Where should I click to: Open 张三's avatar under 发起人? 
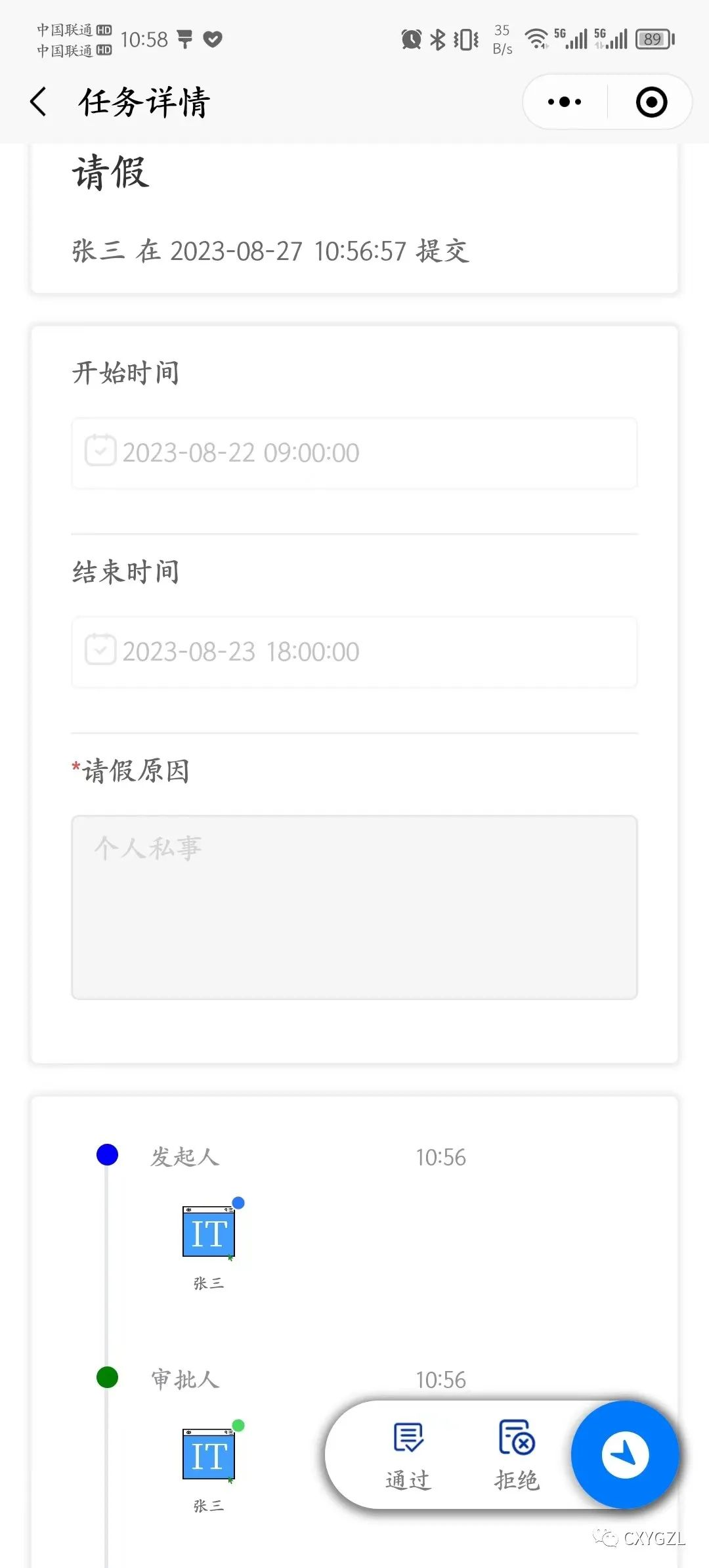[x=209, y=1232]
